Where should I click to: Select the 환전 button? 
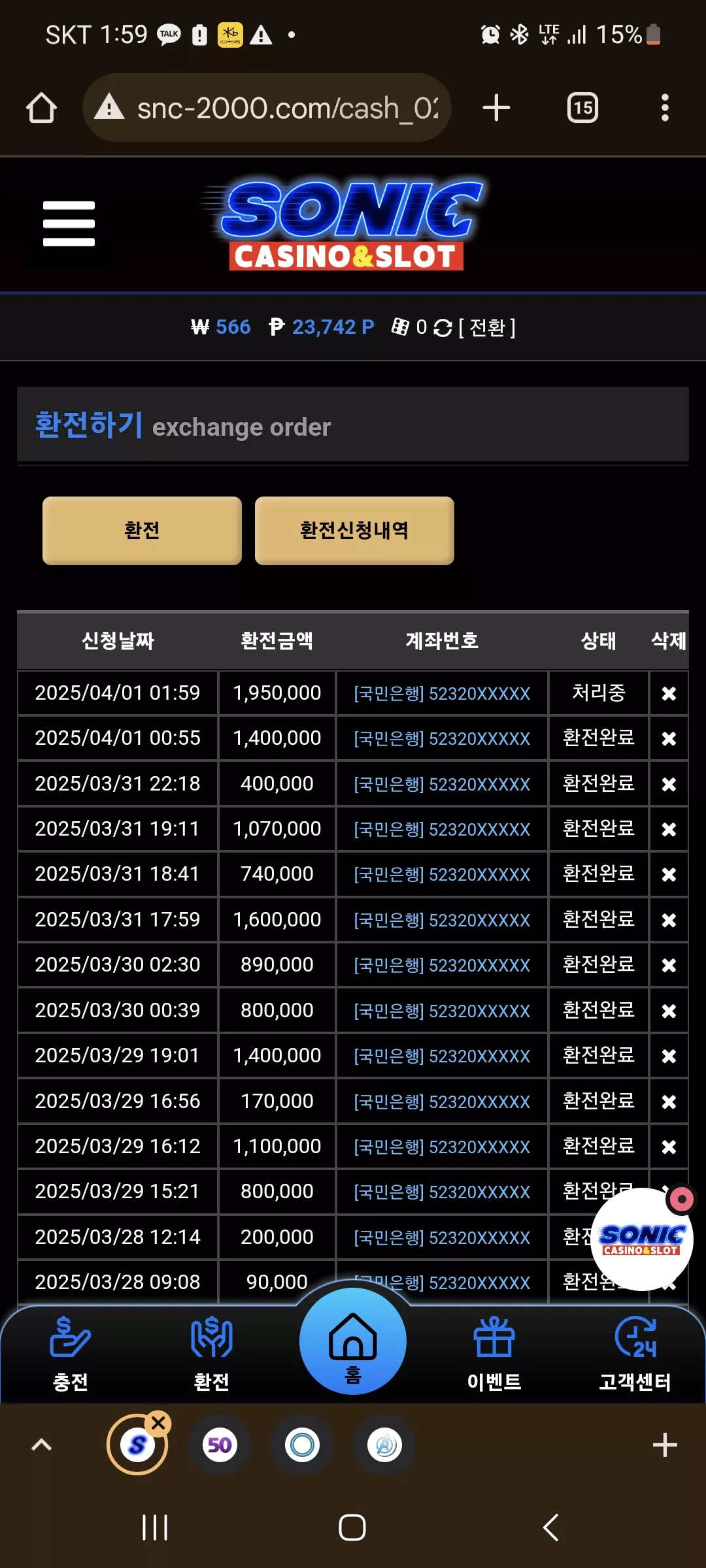point(142,531)
